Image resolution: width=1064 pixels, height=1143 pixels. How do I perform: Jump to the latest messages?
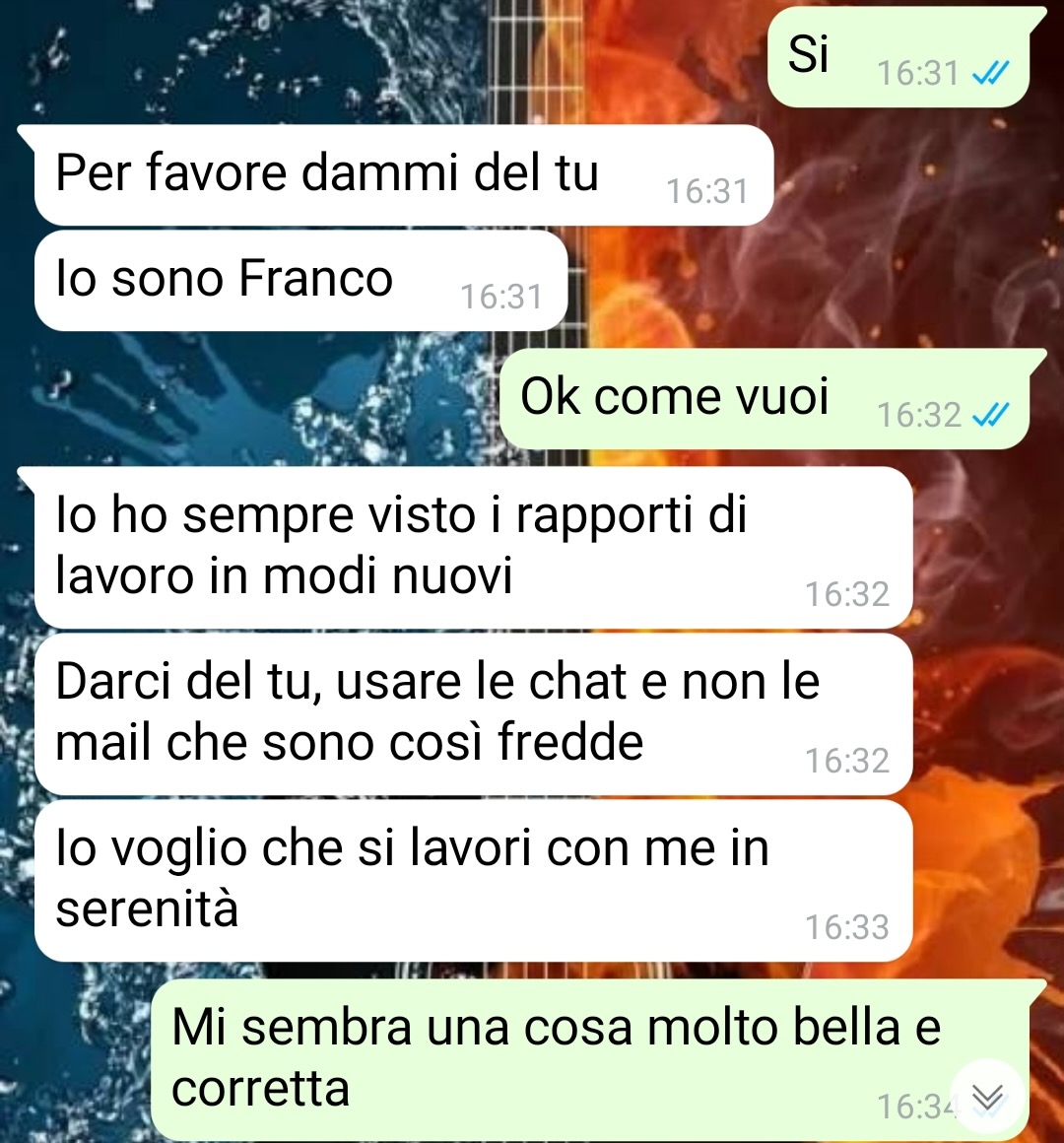click(x=987, y=1096)
